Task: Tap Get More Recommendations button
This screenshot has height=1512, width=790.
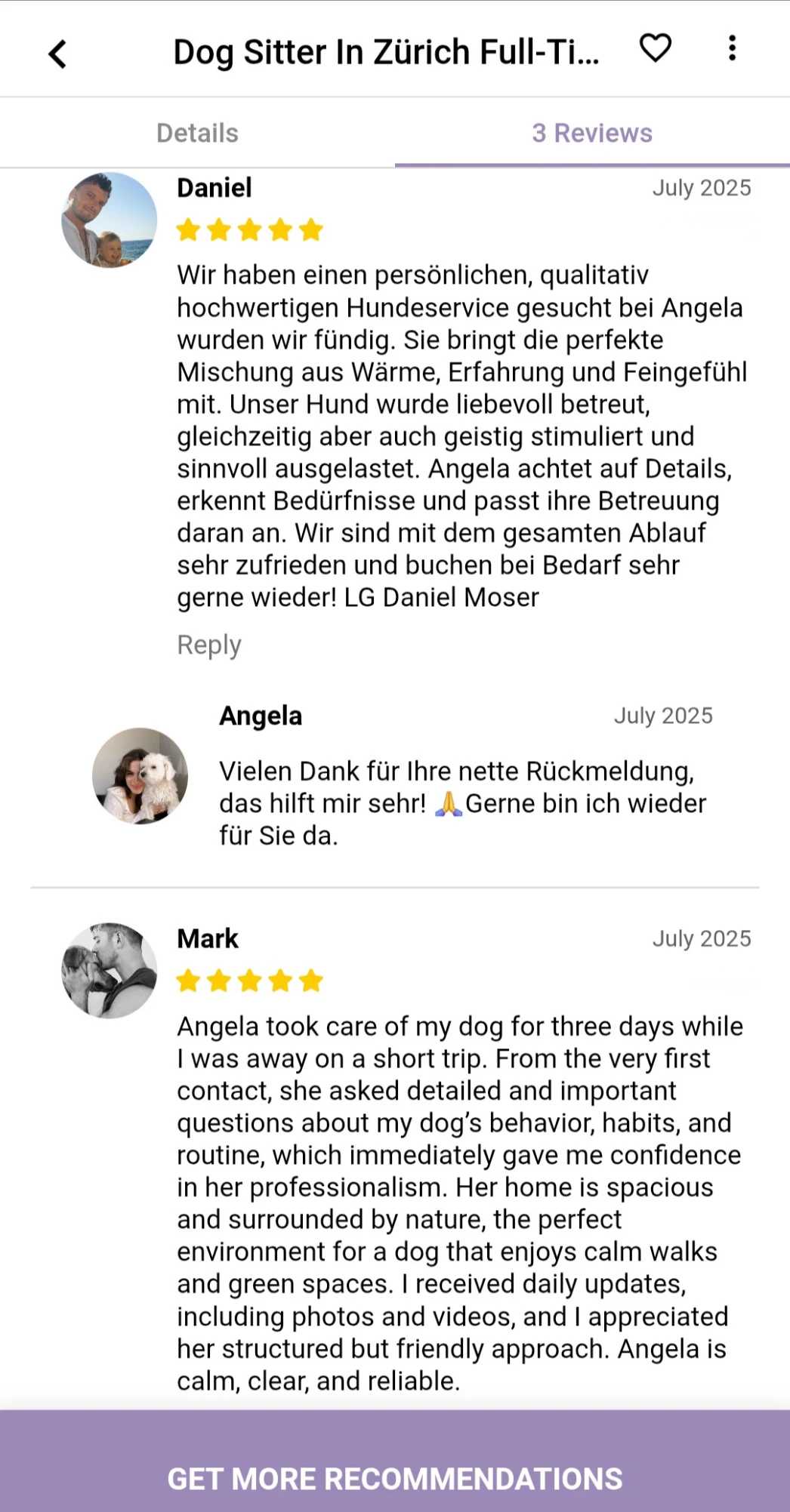Action: tap(395, 1478)
